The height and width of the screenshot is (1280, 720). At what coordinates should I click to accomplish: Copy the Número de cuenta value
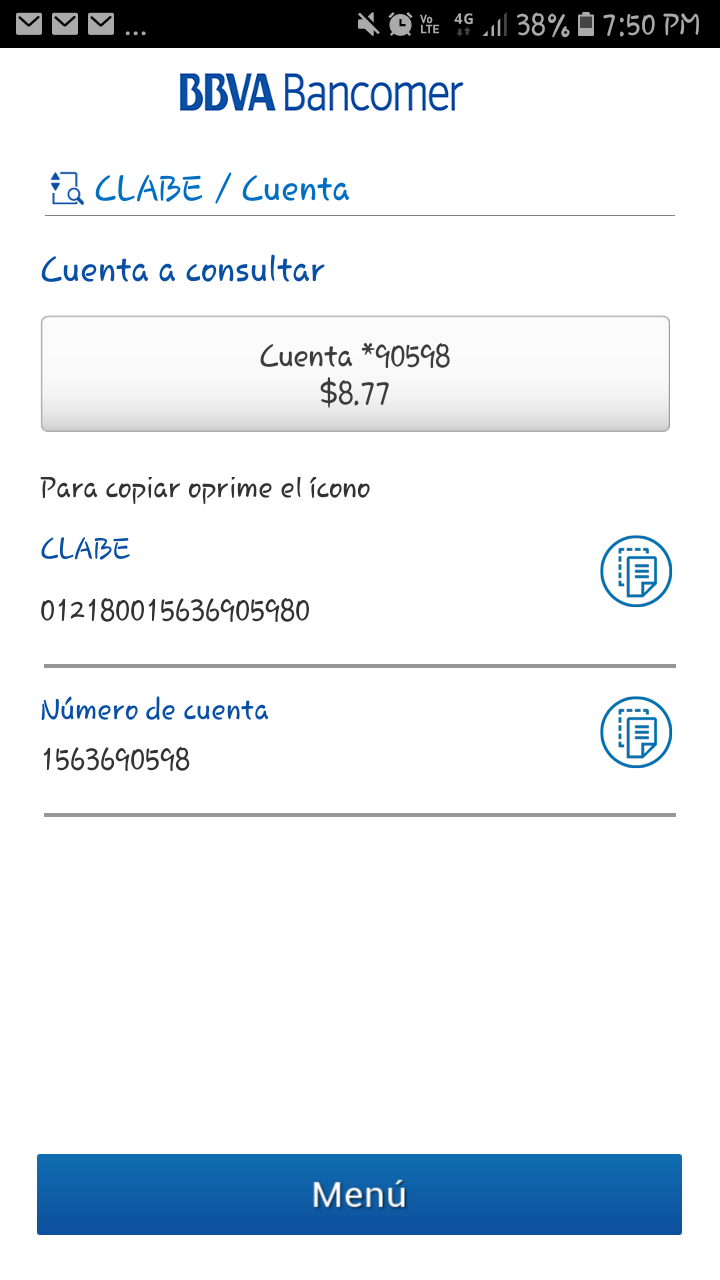click(x=635, y=733)
